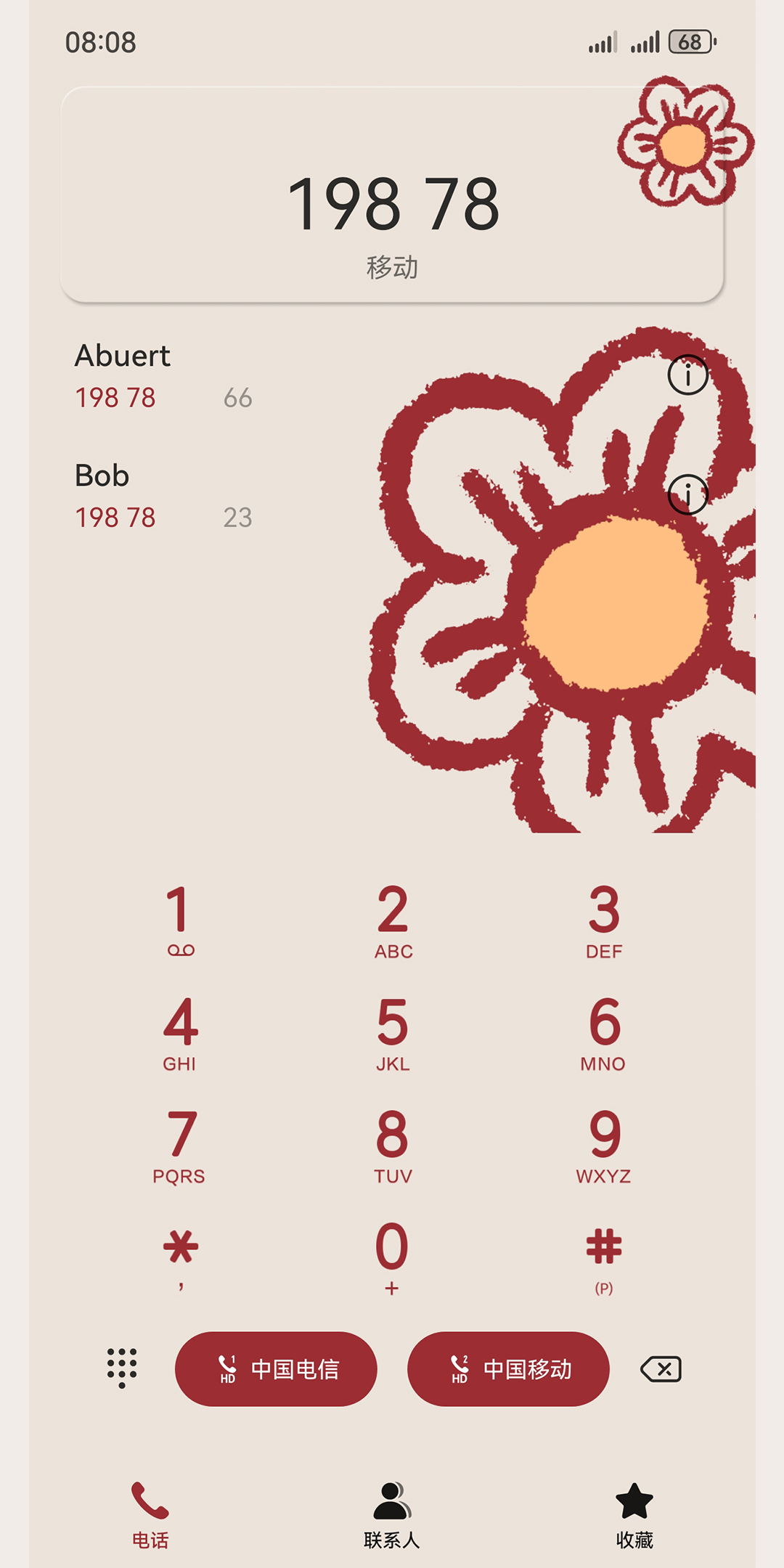The width and height of the screenshot is (784, 1568).
Task: Dial digit 1 on keypad
Action: coord(180,920)
